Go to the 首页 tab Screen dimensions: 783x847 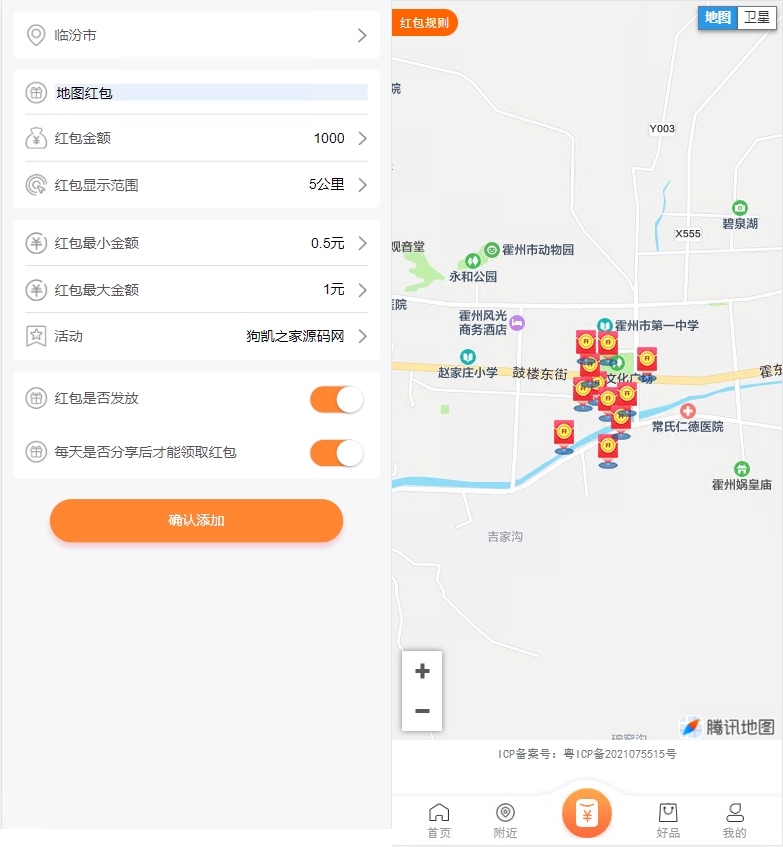(x=439, y=820)
